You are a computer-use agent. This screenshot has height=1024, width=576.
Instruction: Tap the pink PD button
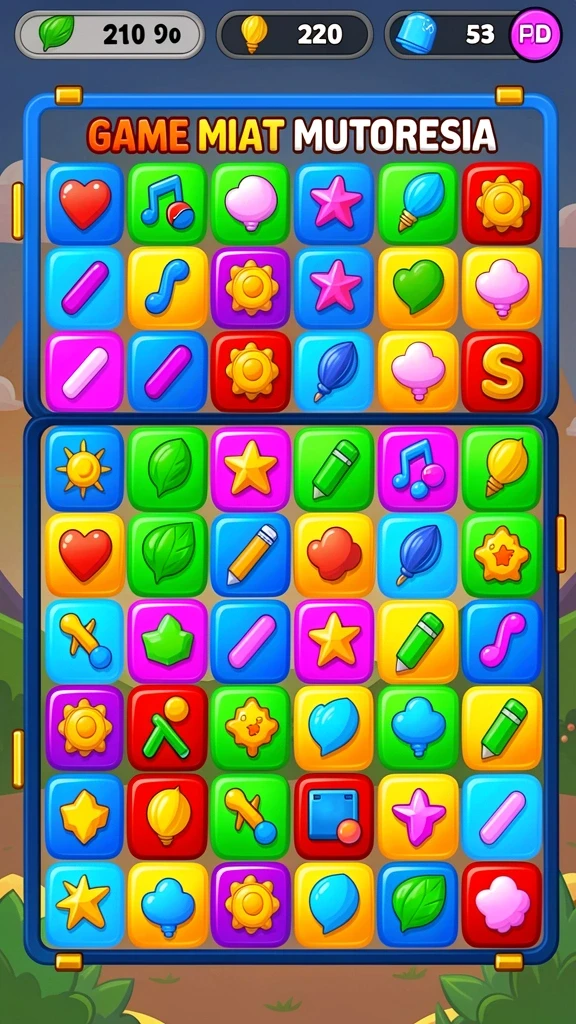tap(536, 35)
